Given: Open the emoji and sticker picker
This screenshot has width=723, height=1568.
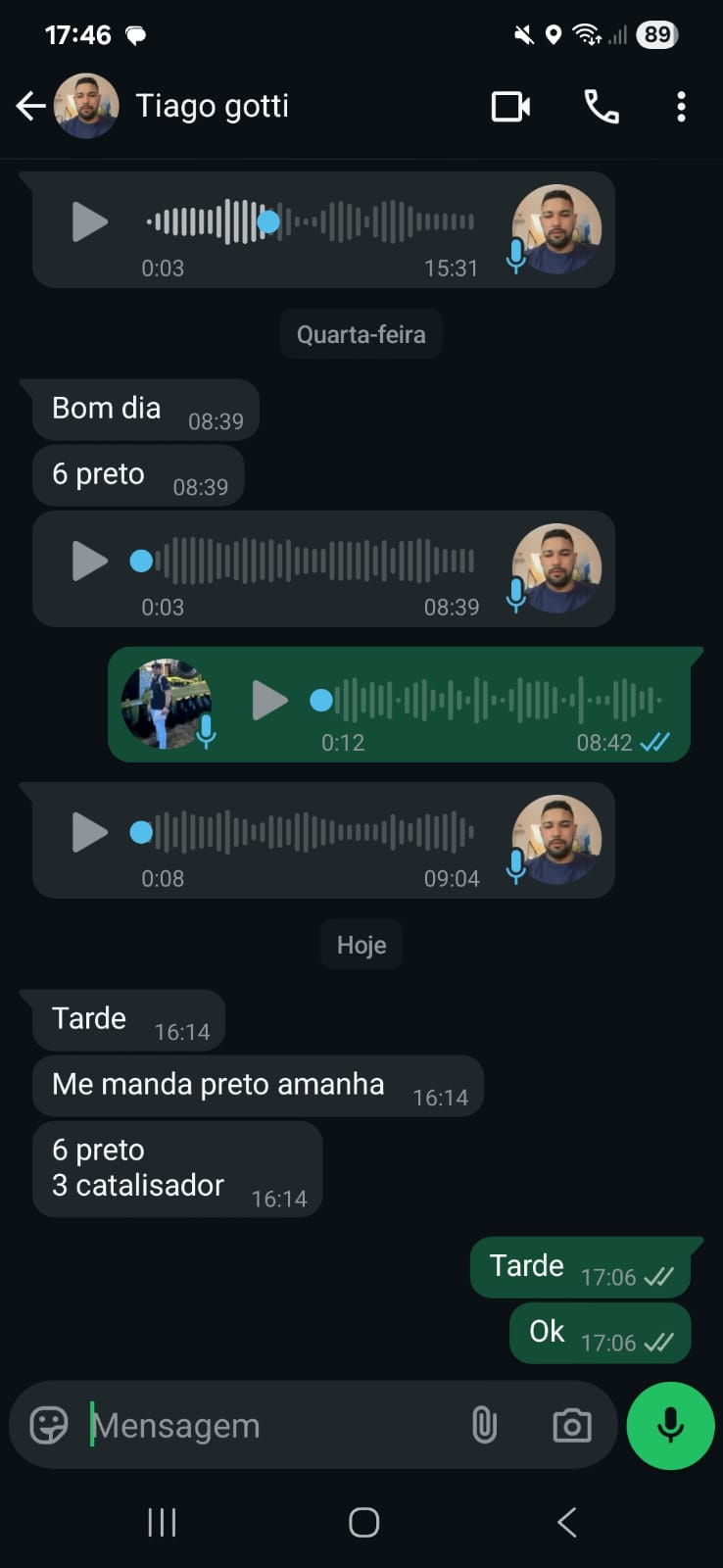Looking at the screenshot, I should (49, 1425).
